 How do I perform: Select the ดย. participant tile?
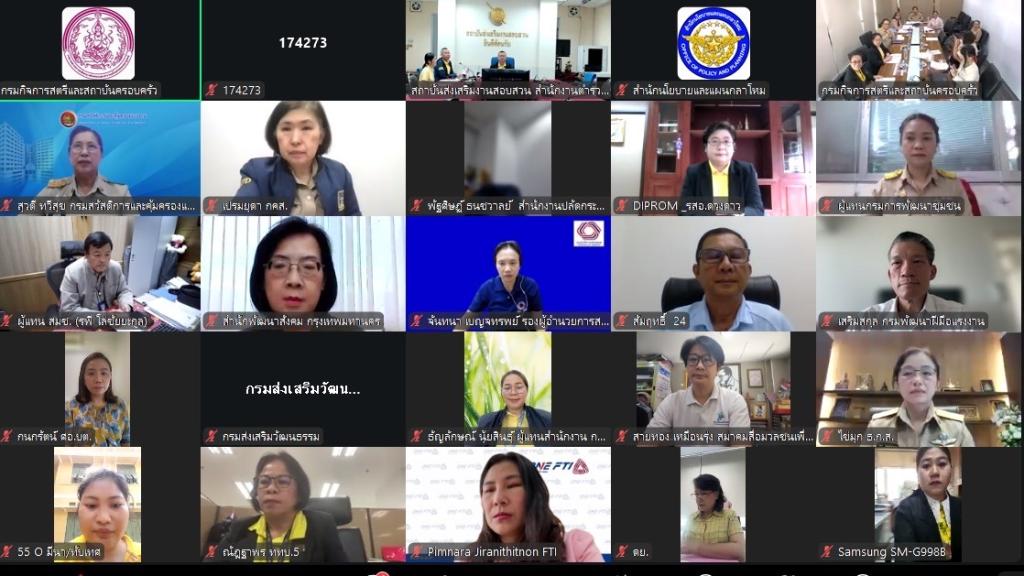[712, 505]
